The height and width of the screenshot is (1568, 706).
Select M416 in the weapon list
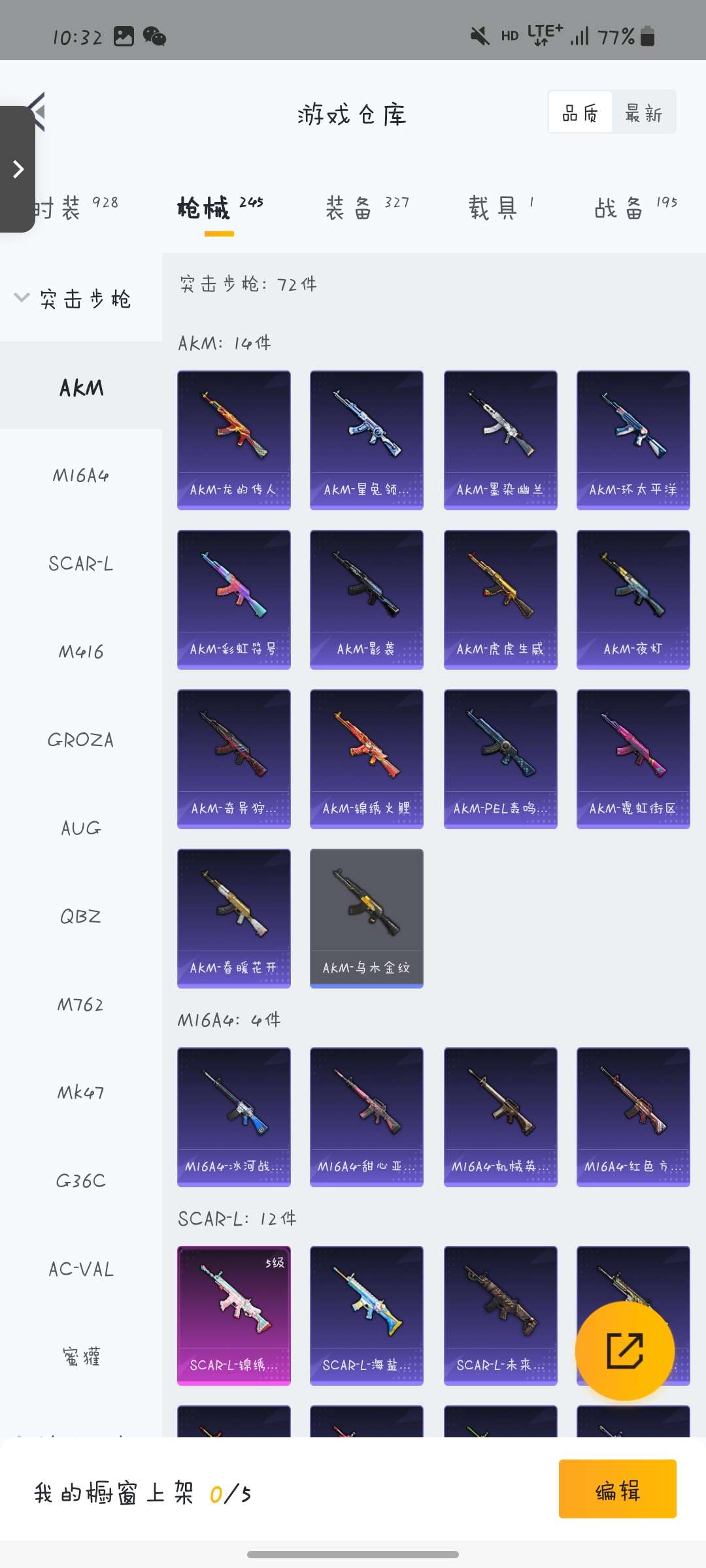click(80, 651)
